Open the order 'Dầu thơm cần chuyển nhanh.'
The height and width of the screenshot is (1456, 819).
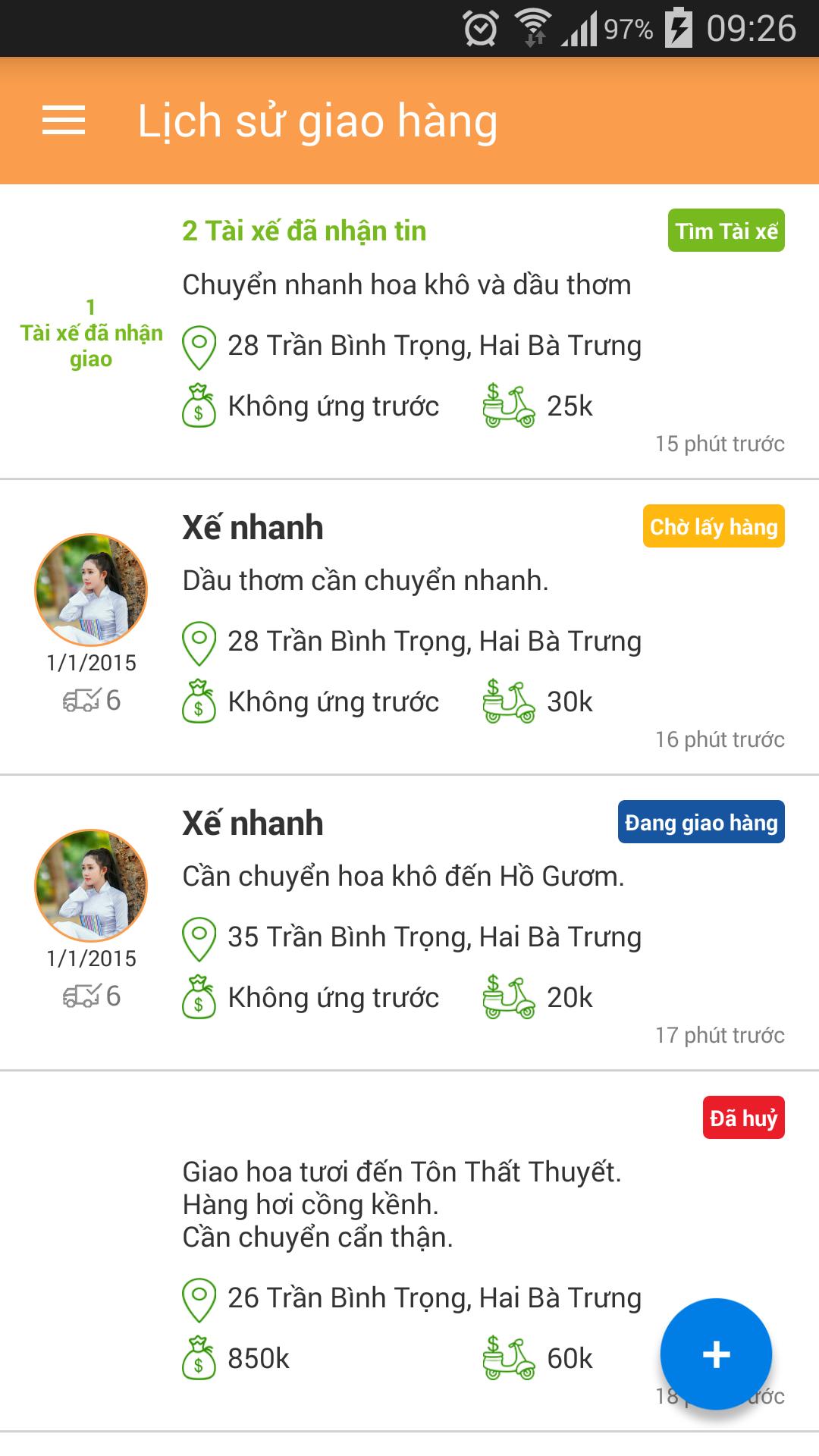tap(365, 581)
